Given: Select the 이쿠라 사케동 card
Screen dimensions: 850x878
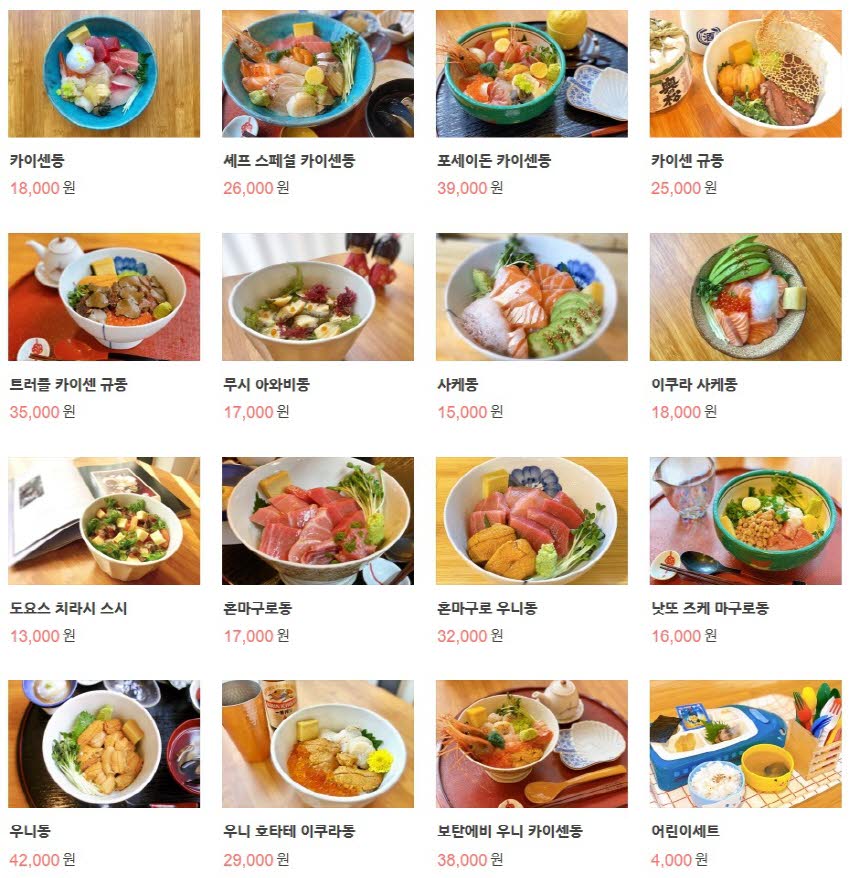Looking at the screenshot, I should (745, 297).
